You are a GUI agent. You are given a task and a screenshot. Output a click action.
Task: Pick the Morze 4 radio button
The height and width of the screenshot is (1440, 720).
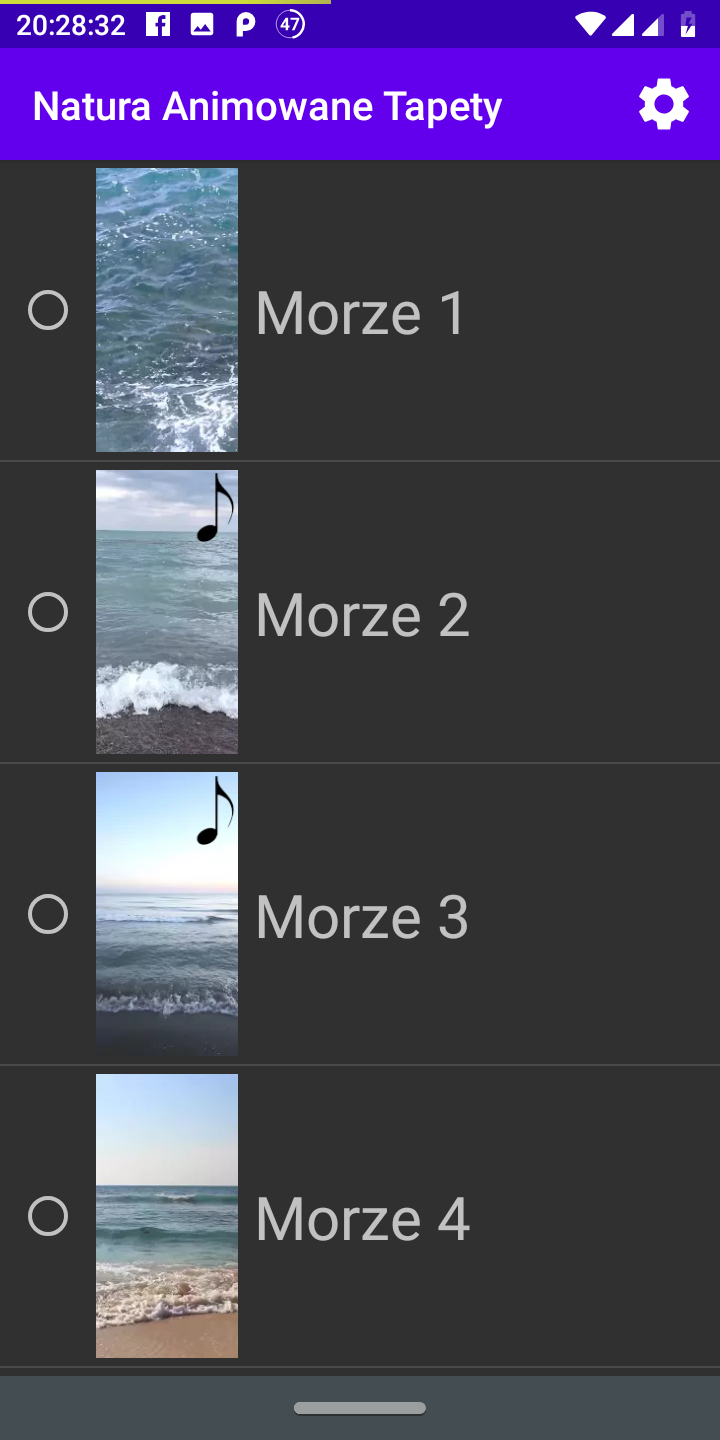pyautogui.click(x=48, y=1216)
